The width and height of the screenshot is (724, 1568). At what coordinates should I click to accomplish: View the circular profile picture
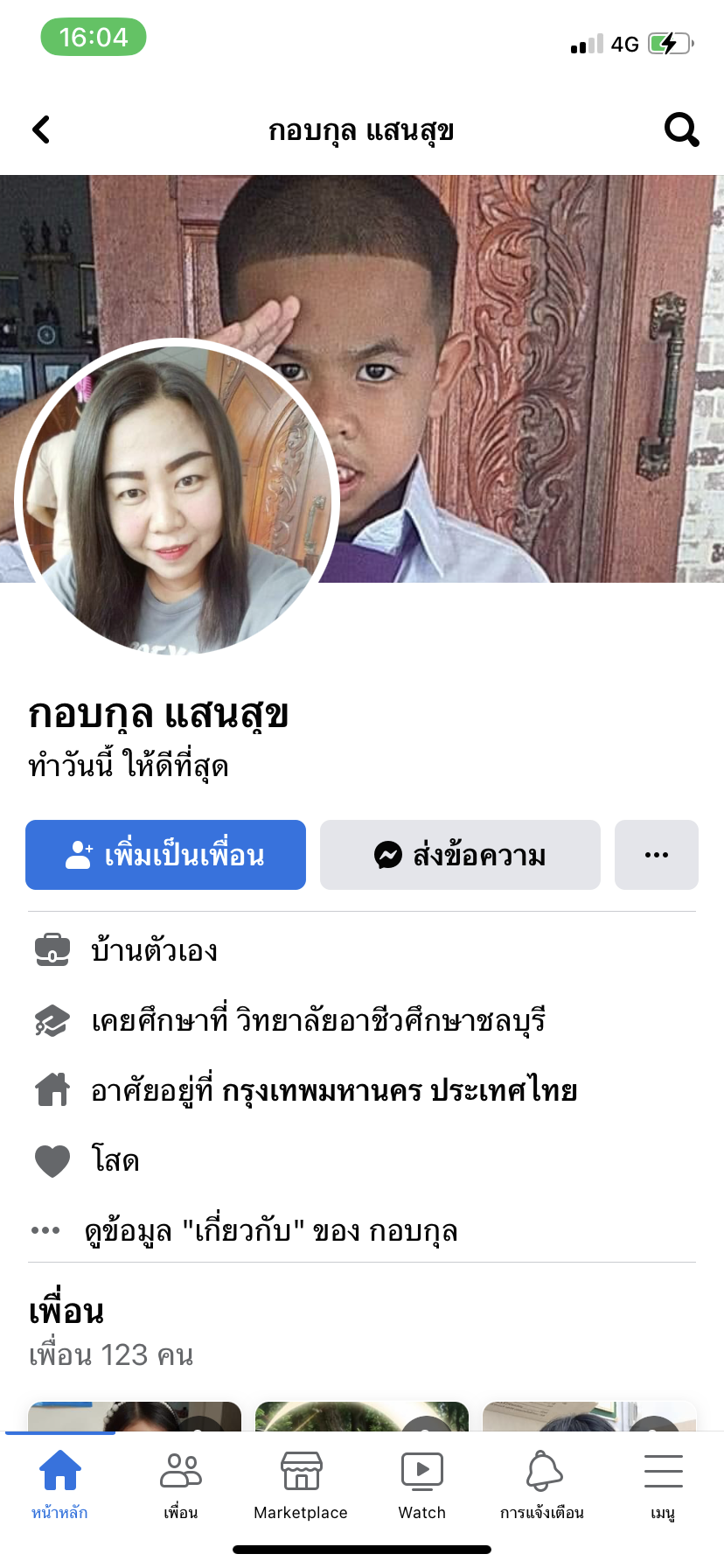coord(177,499)
